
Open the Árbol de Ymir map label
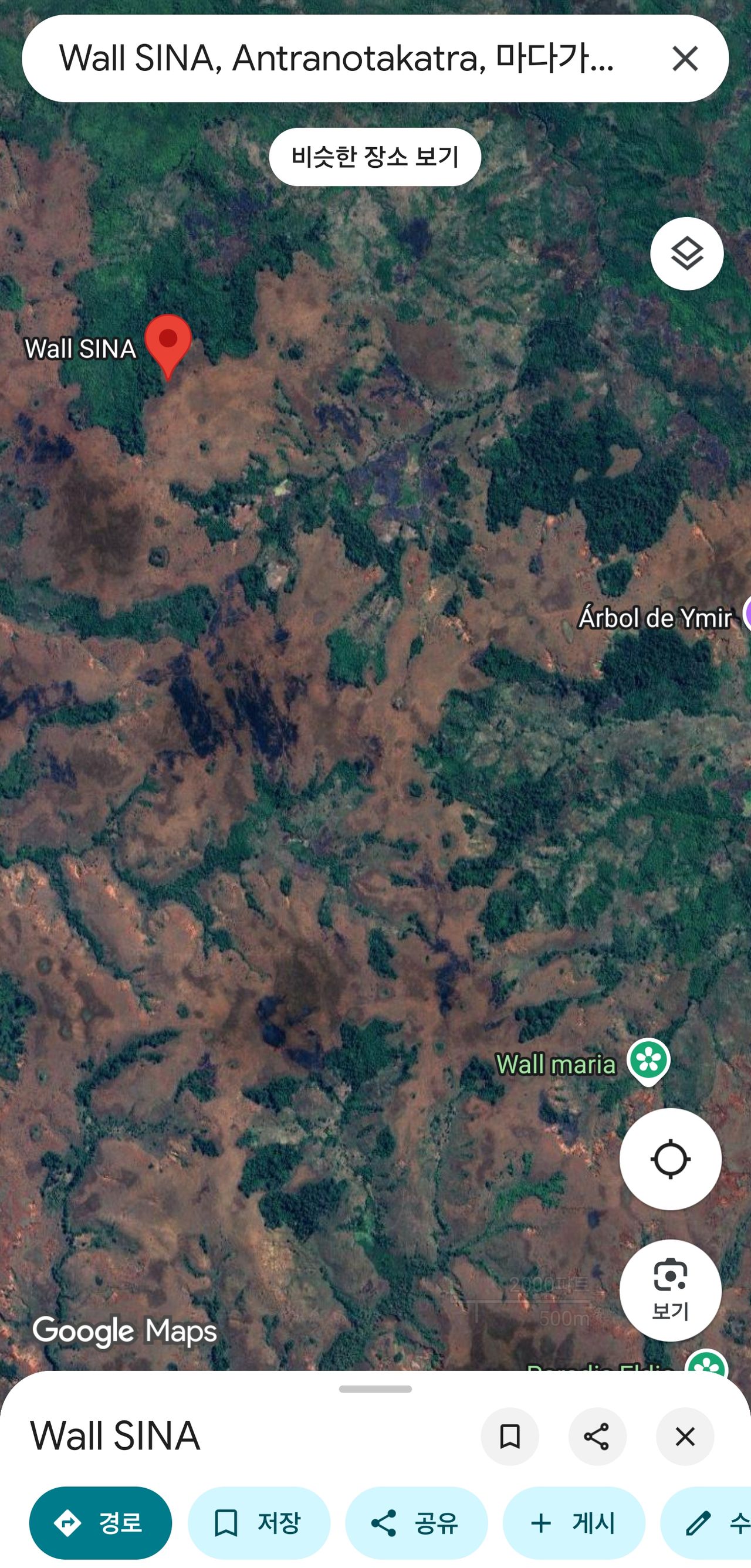point(655,617)
